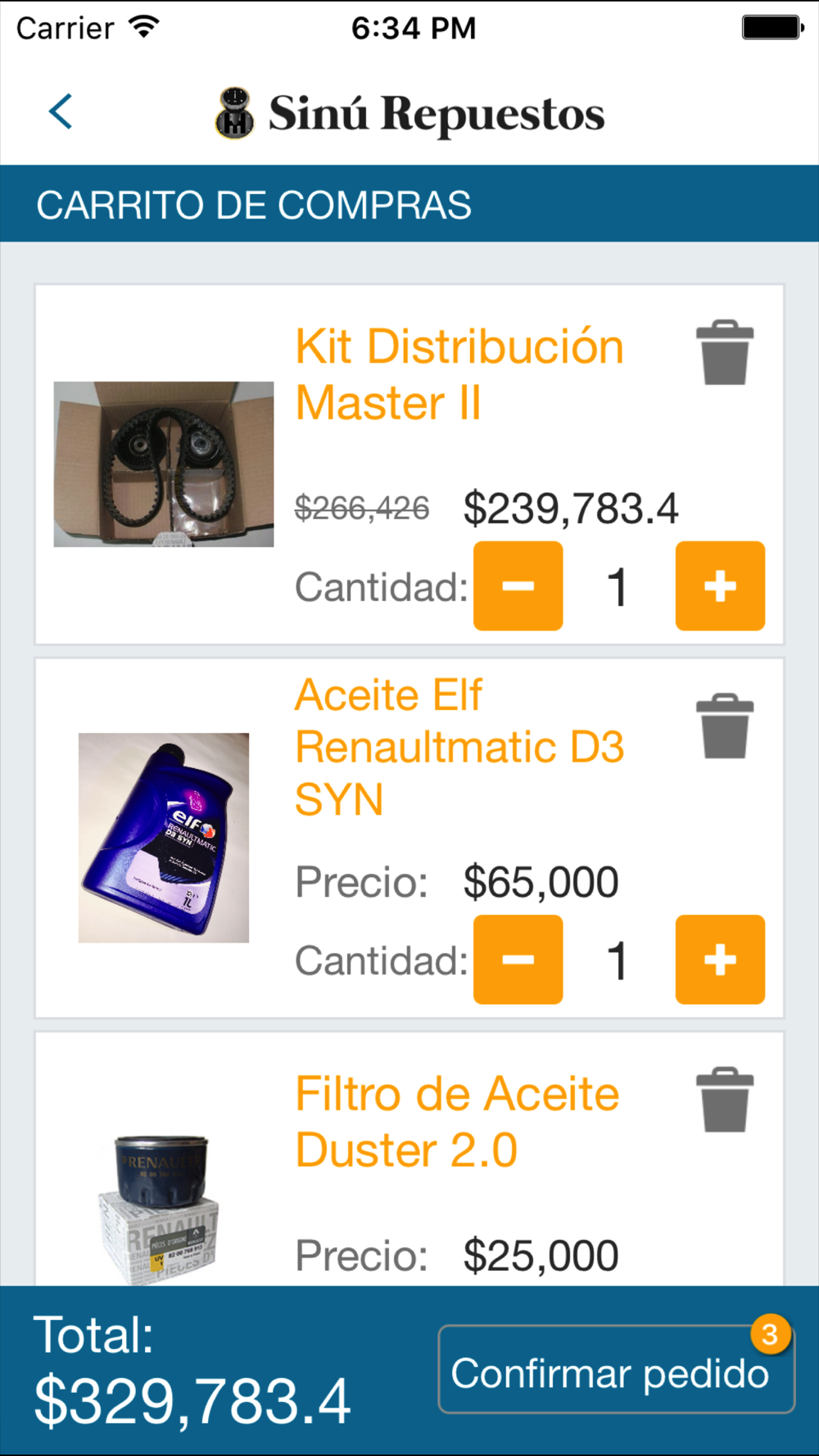This screenshot has height=1456, width=819.
Task: Delete Filtro de Aceite Duster 2.0
Action: 724,1100
